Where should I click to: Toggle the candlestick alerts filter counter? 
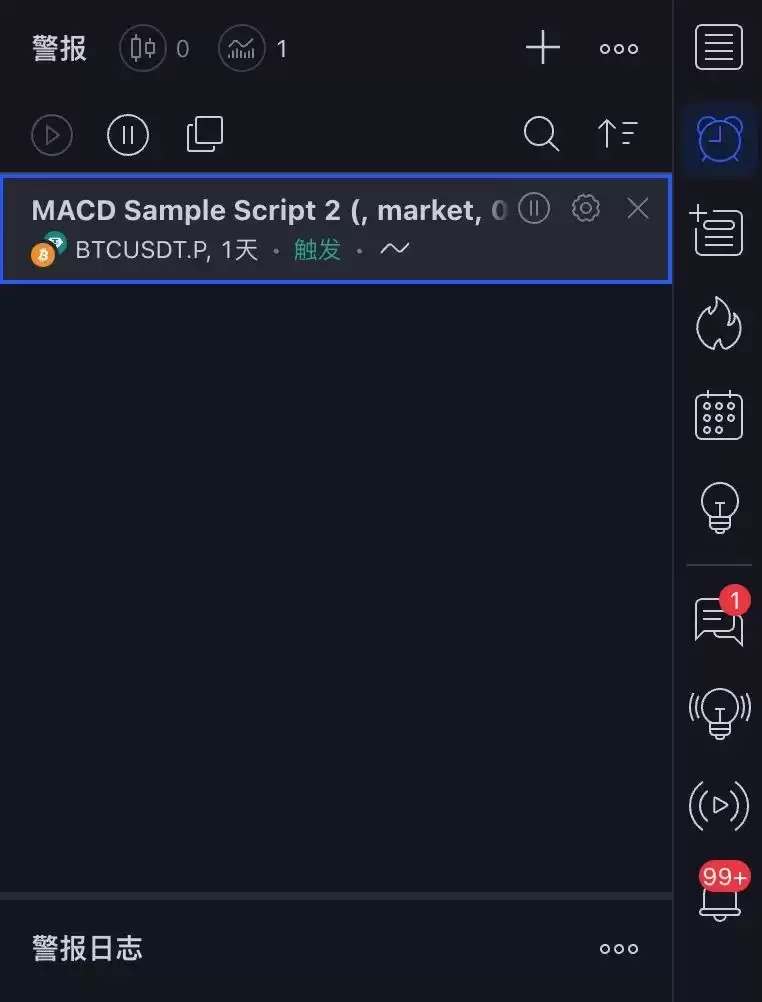tap(155, 47)
